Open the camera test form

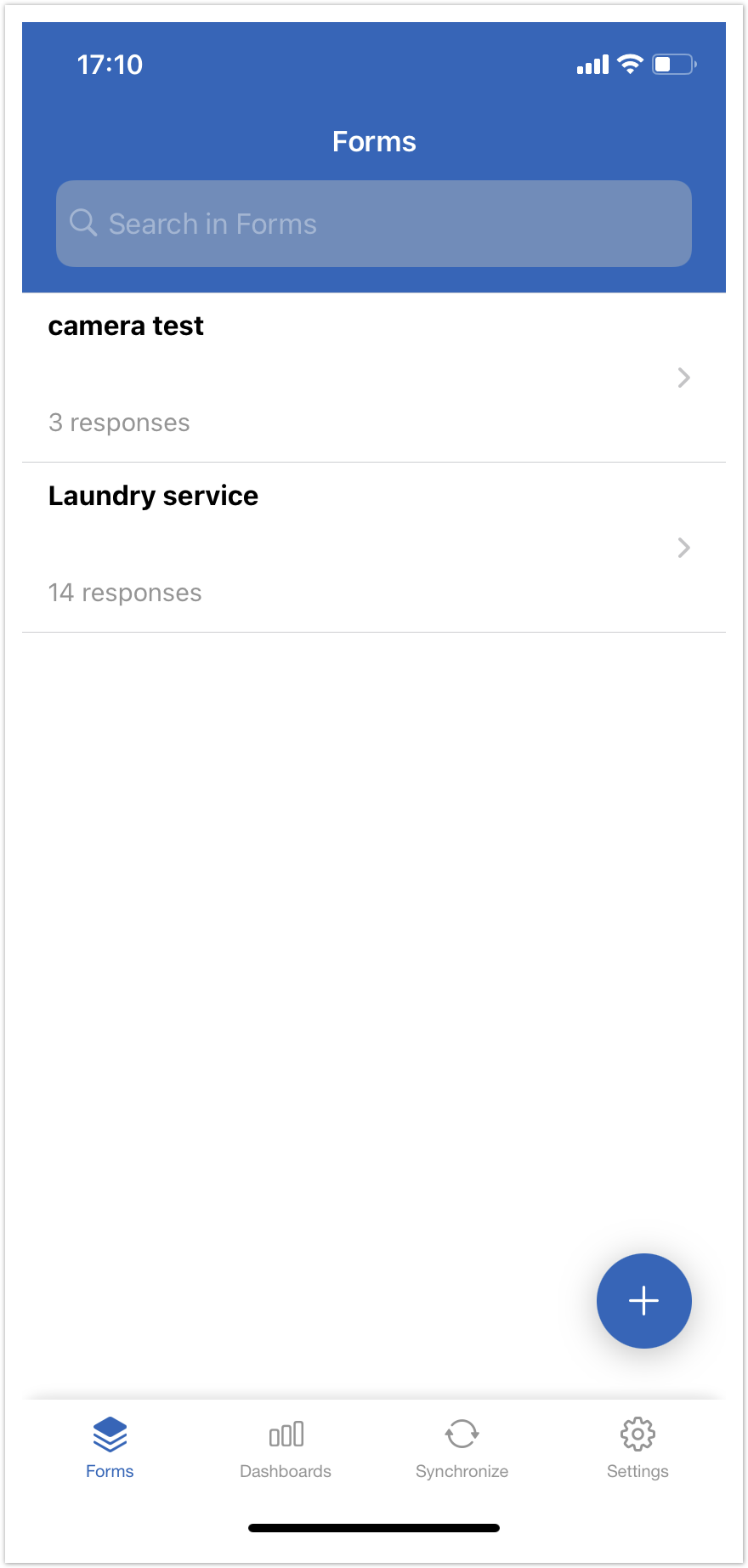point(374,377)
